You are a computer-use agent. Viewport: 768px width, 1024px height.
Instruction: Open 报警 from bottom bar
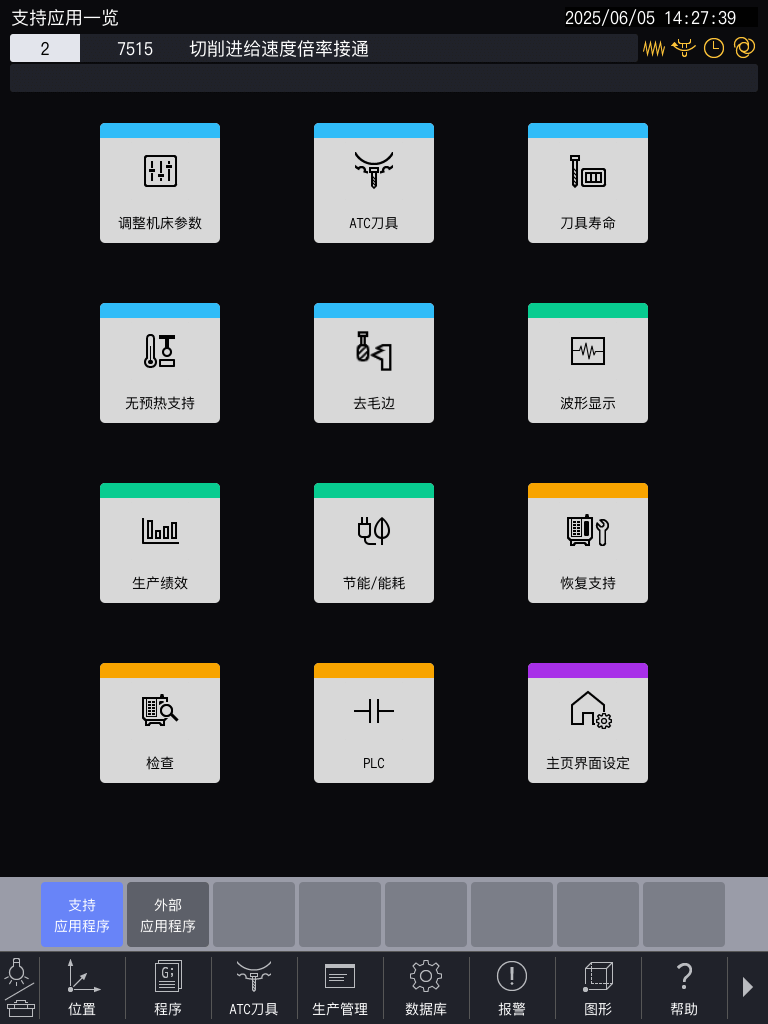tap(512, 988)
